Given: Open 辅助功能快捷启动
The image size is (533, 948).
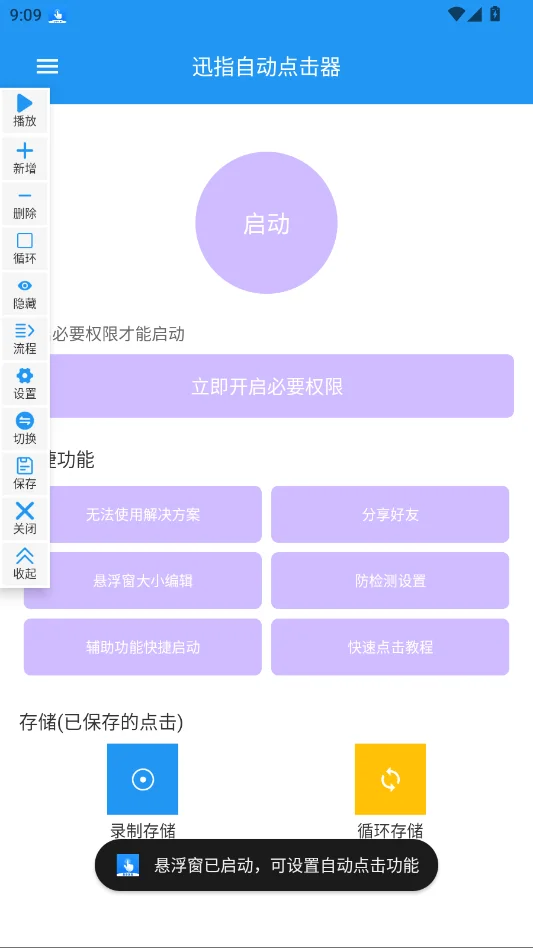Looking at the screenshot, I should tap(143, 647).
